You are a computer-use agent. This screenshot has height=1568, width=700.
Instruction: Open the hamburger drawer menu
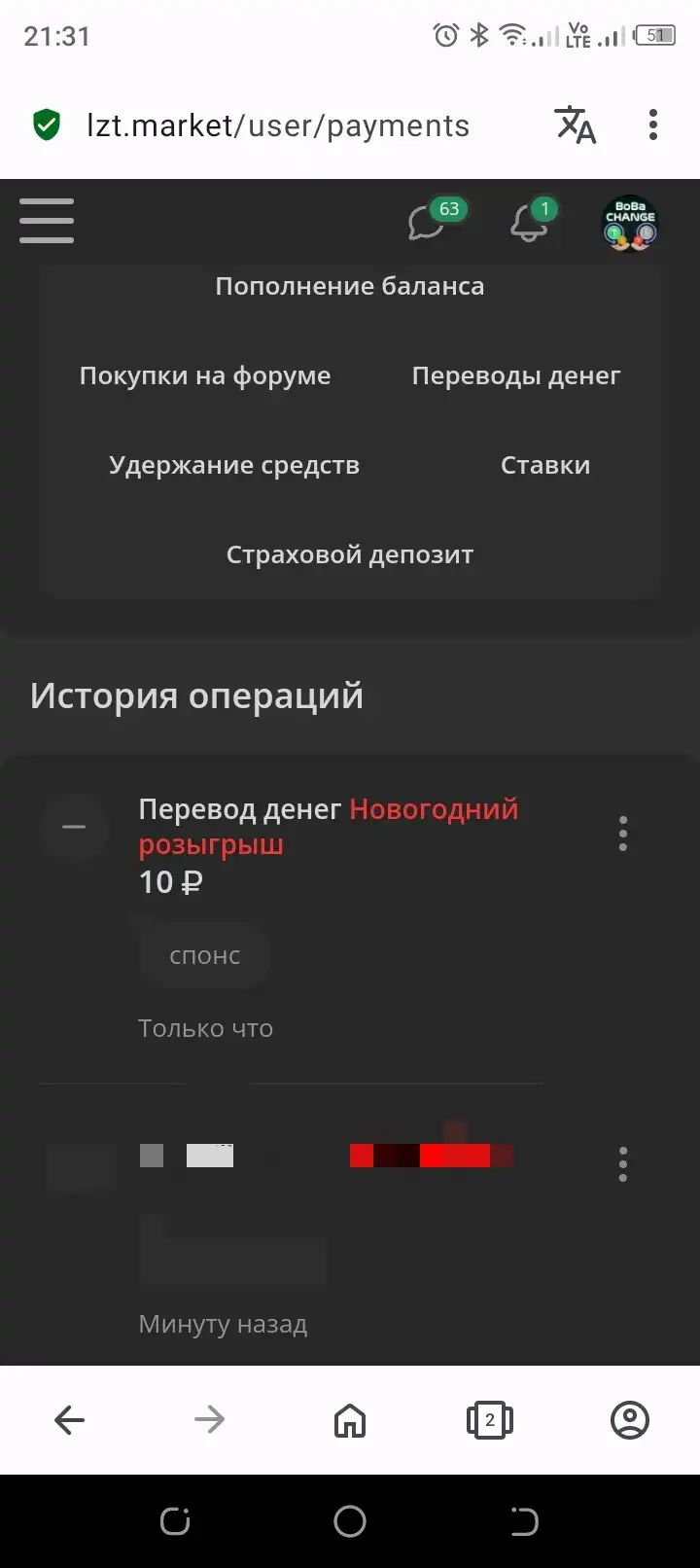[x=47, y=221]
